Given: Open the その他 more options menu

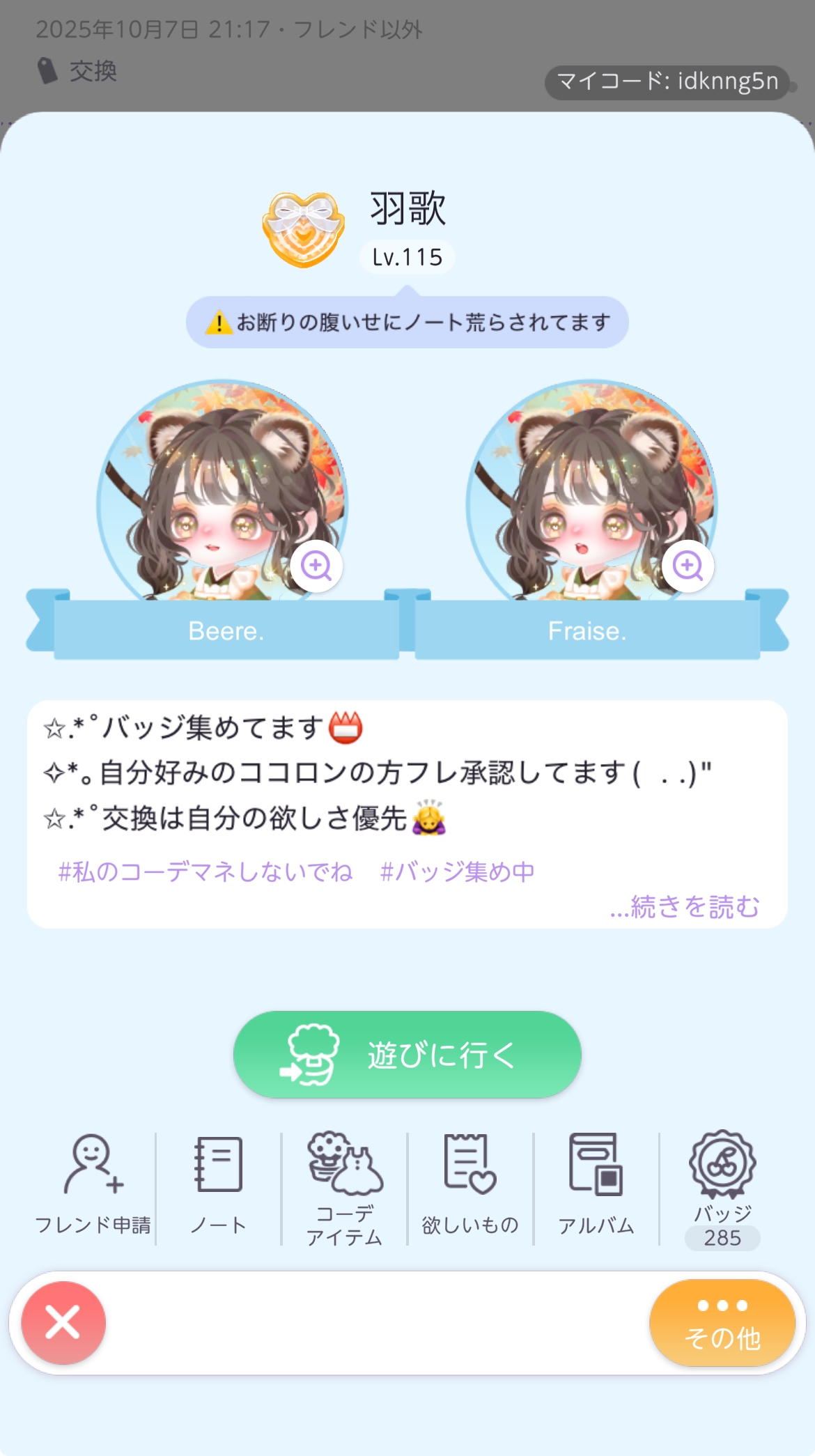Looking at the screenshot, I should 722,1322.
